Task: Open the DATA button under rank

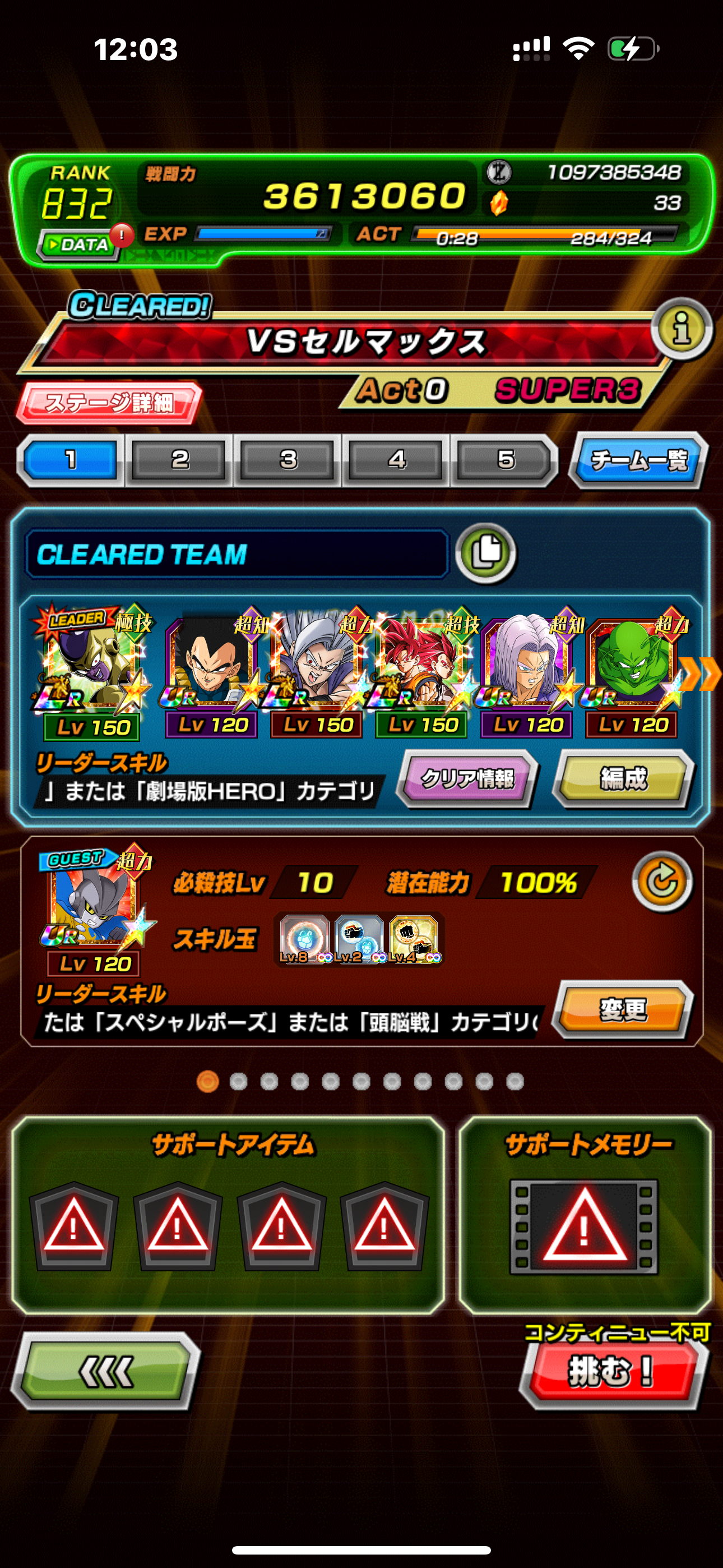Action: tap(79, 245)
